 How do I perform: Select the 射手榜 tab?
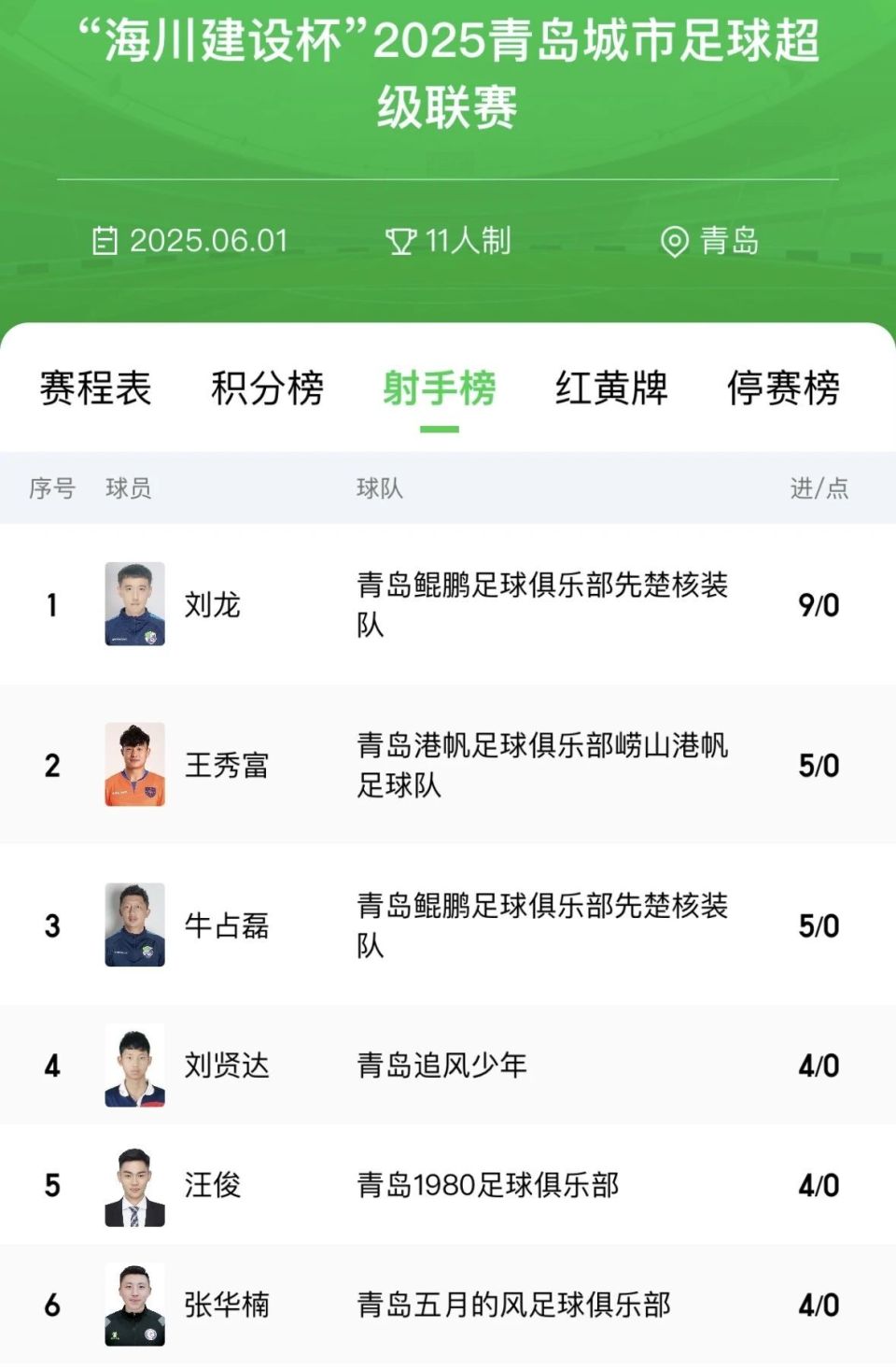click(x=439, y=388)
